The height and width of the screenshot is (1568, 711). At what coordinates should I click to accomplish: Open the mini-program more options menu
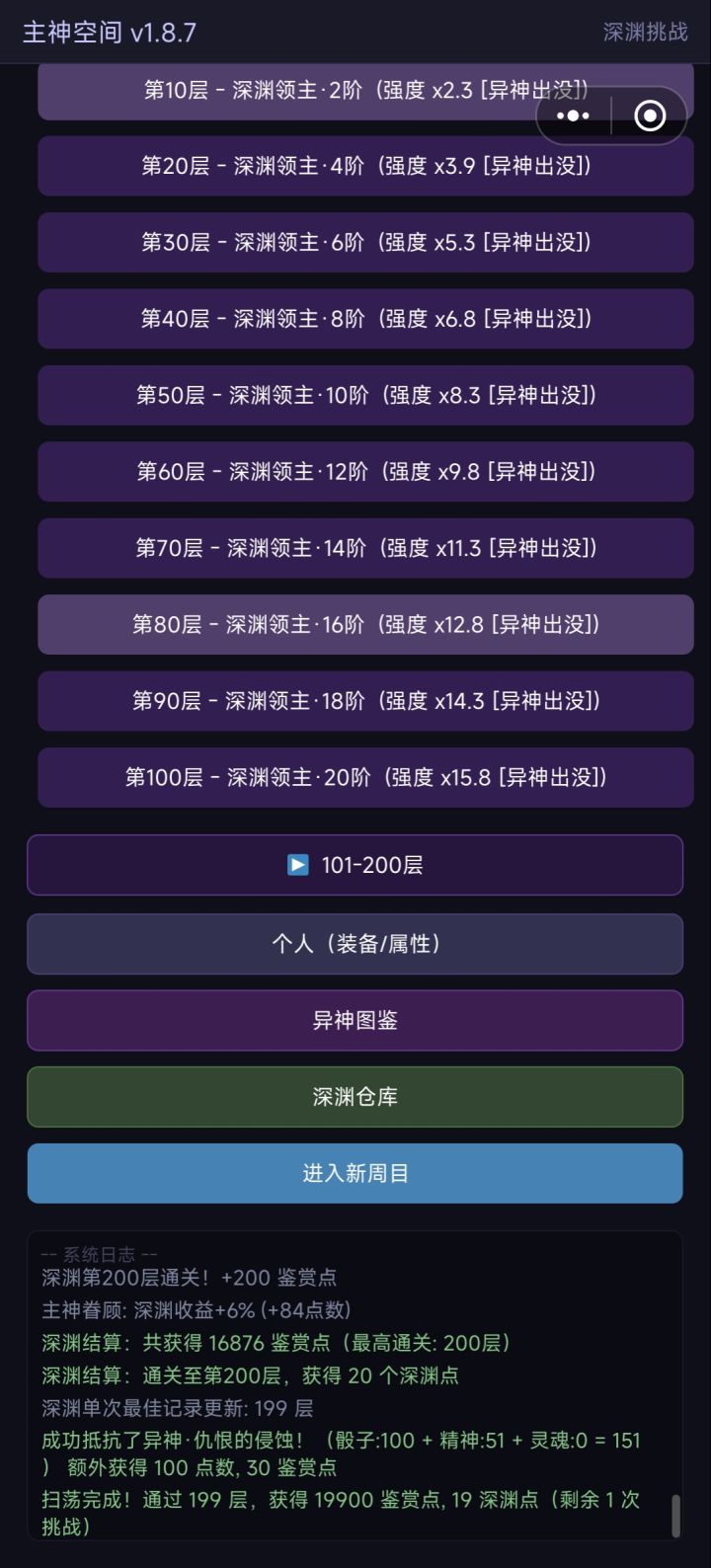point(571,116)
